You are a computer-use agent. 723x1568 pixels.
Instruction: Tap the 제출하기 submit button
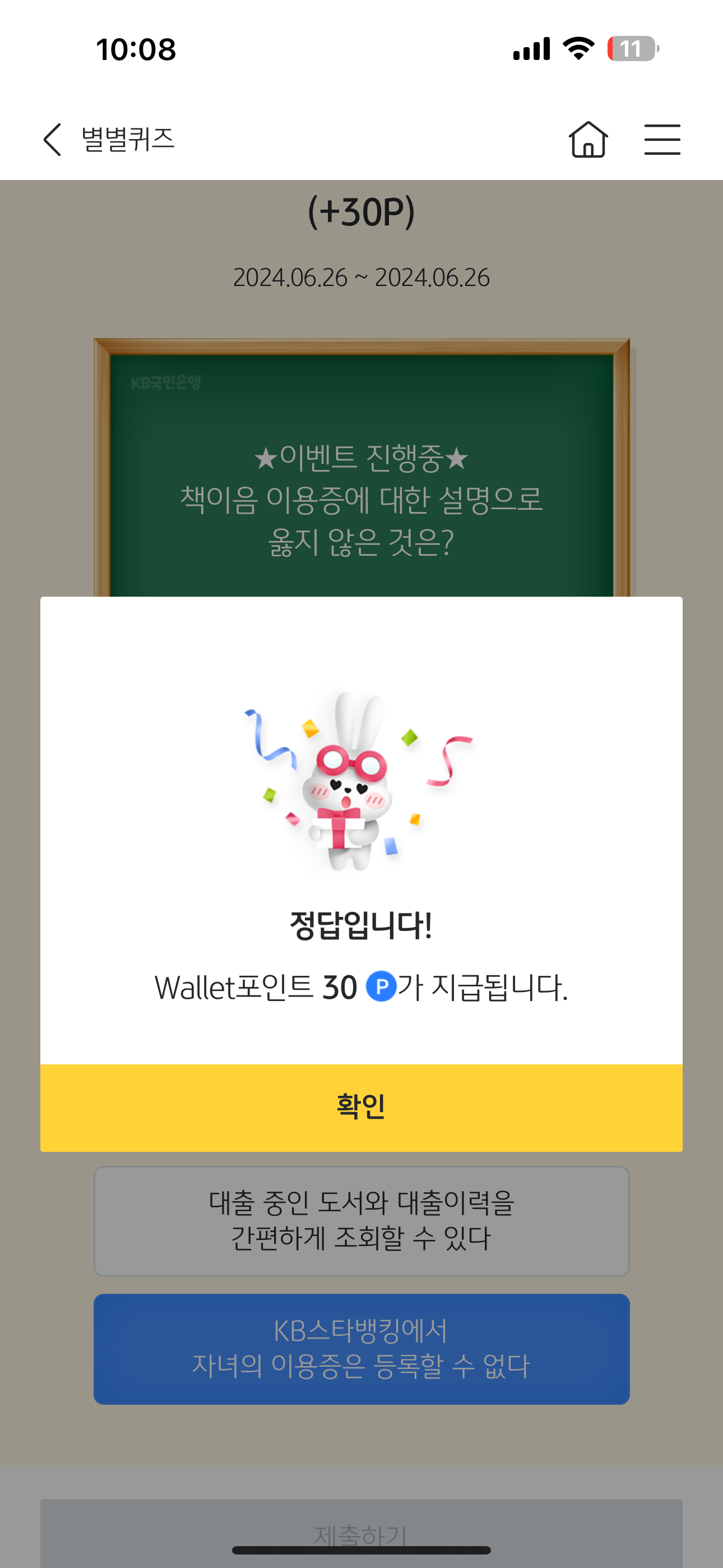point(361,1533)
